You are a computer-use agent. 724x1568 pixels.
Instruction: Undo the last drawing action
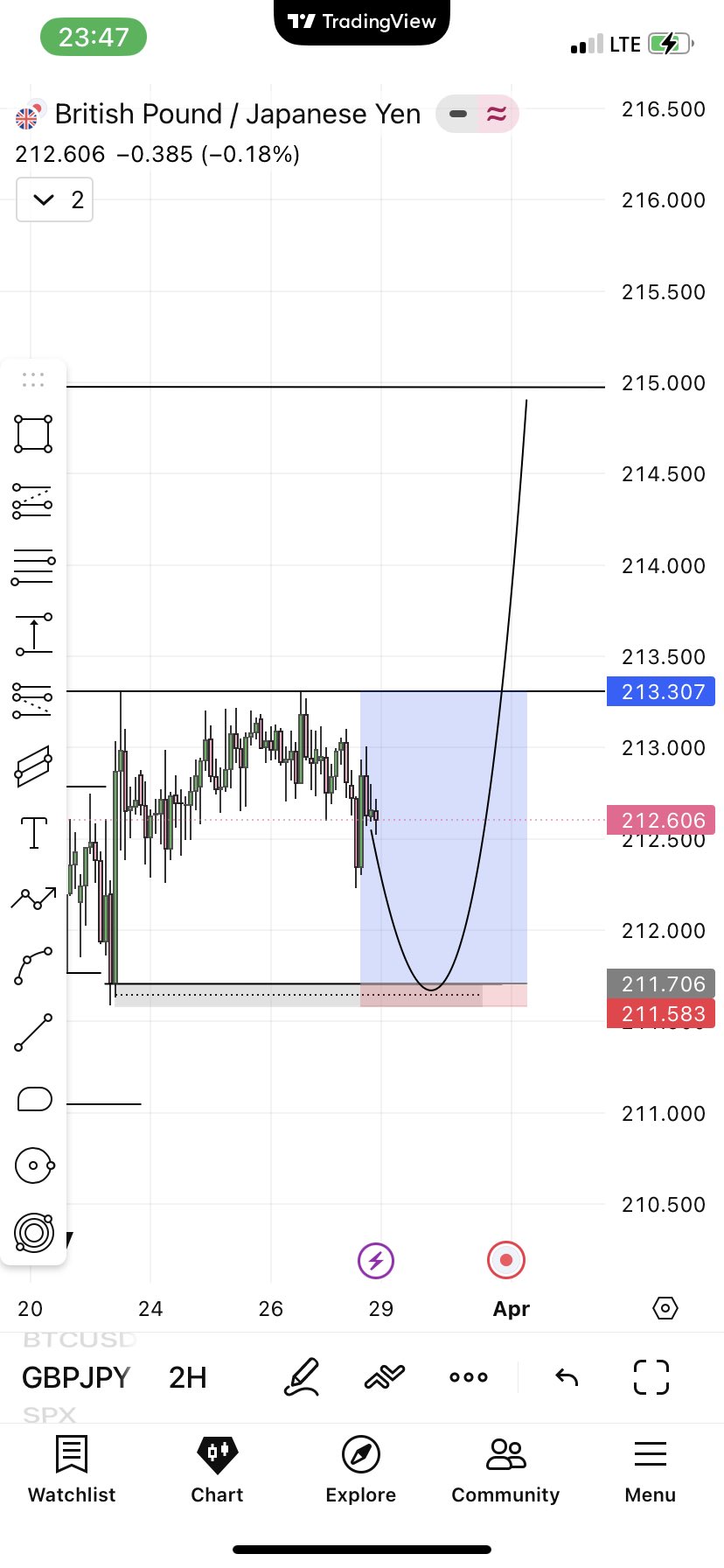pyautogui.click(x=567, y=1377)
